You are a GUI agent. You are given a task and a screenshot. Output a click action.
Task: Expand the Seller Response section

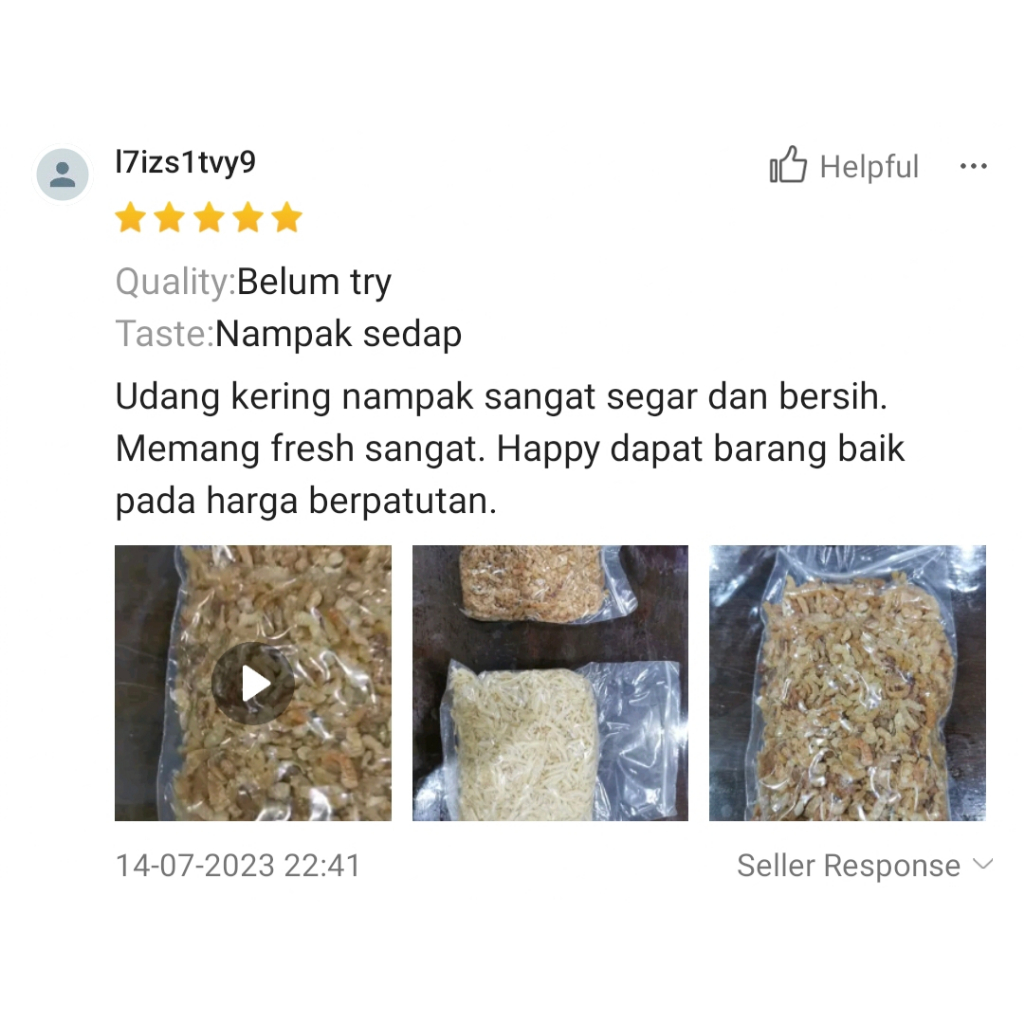865,865
